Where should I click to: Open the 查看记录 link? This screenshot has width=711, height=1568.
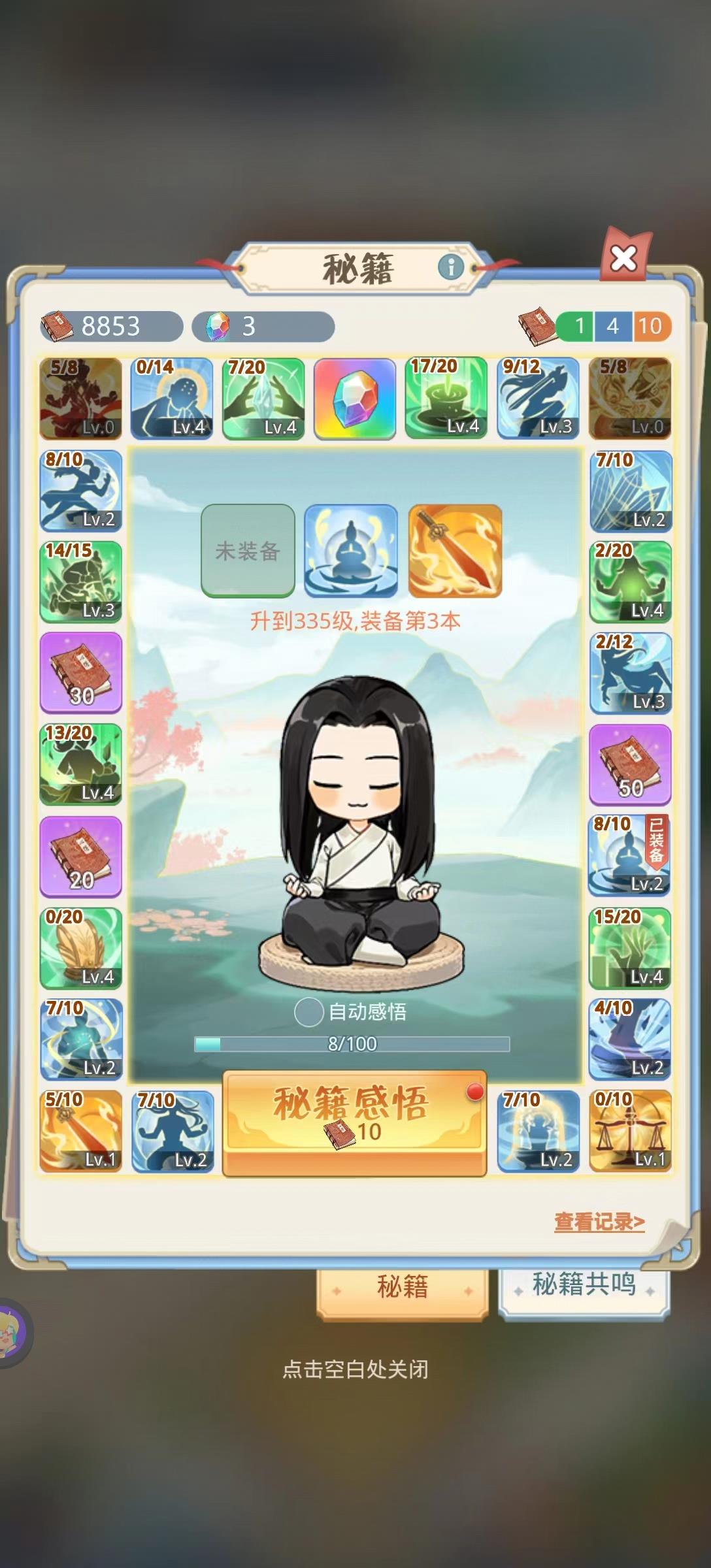[x=599, y=1222]
